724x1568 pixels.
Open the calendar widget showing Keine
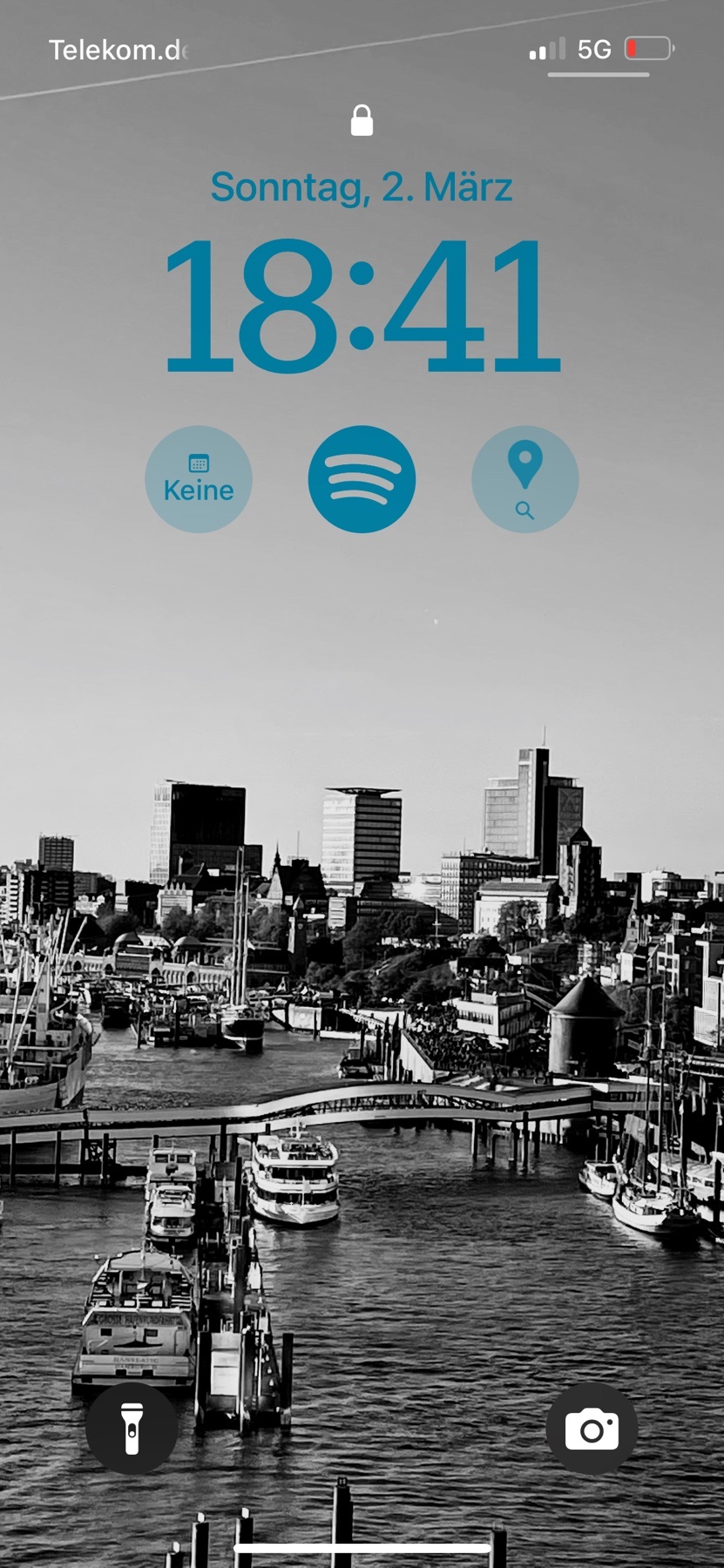(x=199, y=479)
